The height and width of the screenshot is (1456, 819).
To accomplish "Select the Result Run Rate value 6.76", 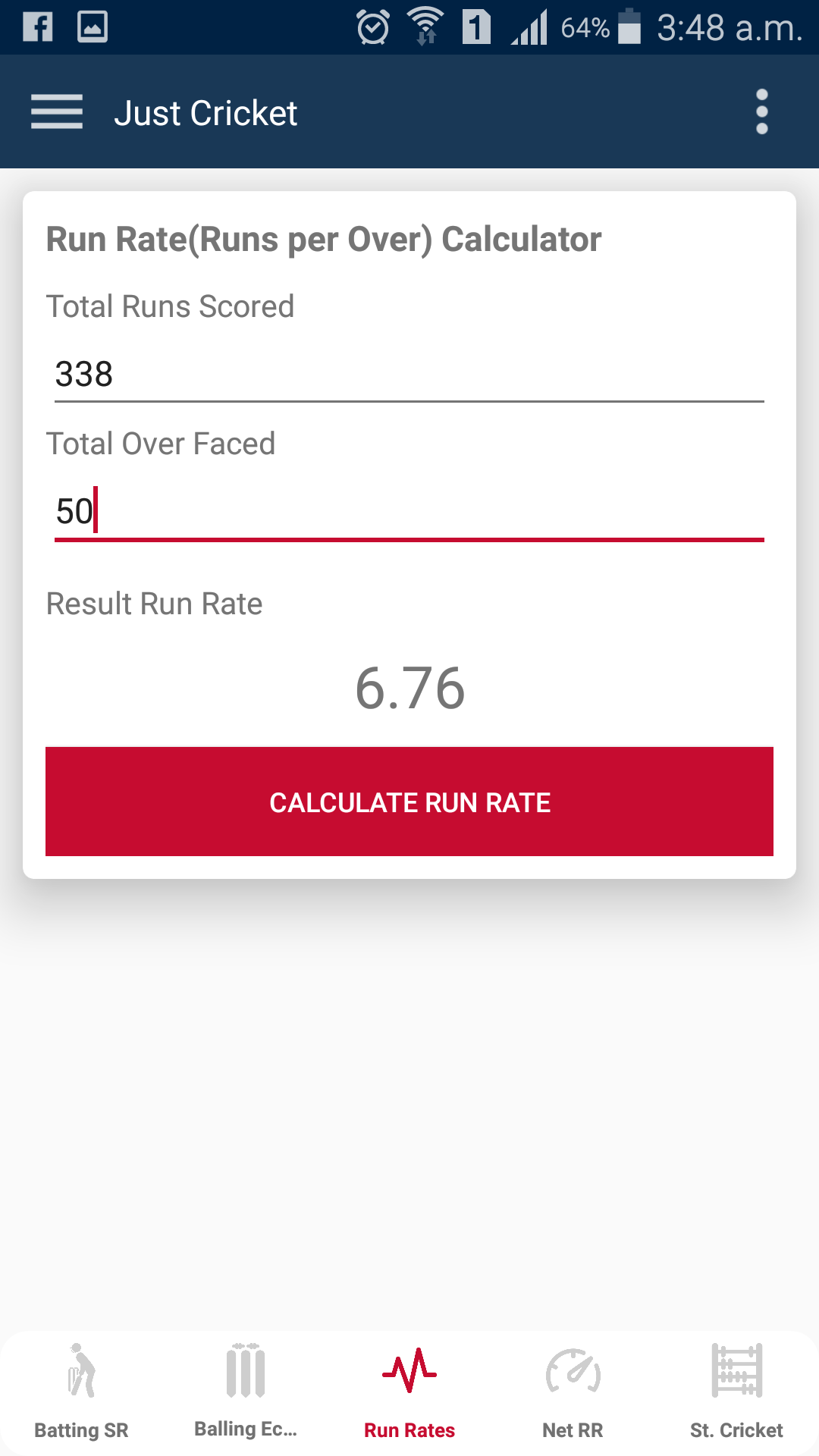I will 409,689.
